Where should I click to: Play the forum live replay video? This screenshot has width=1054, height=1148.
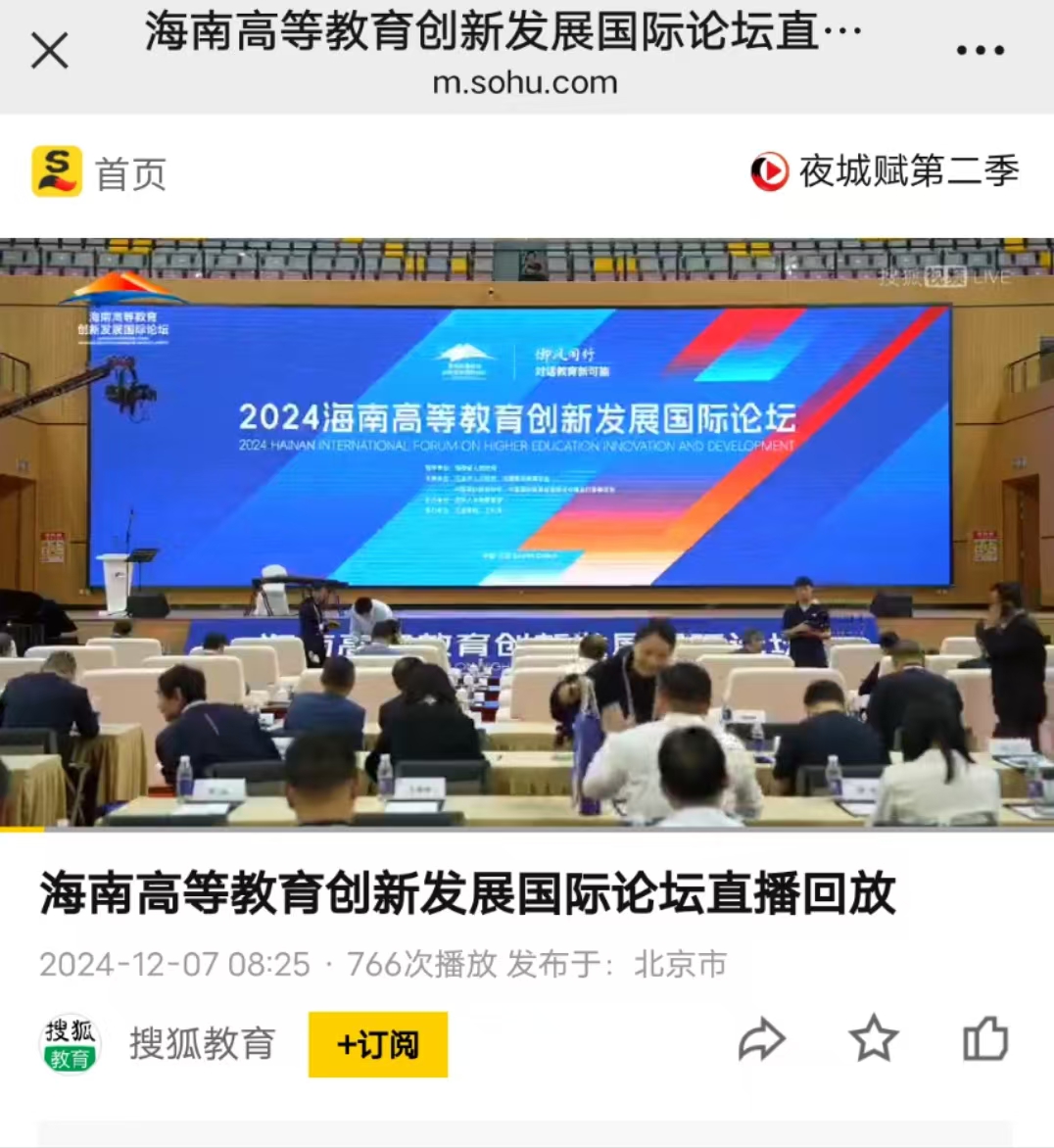(x=527, y=534)
